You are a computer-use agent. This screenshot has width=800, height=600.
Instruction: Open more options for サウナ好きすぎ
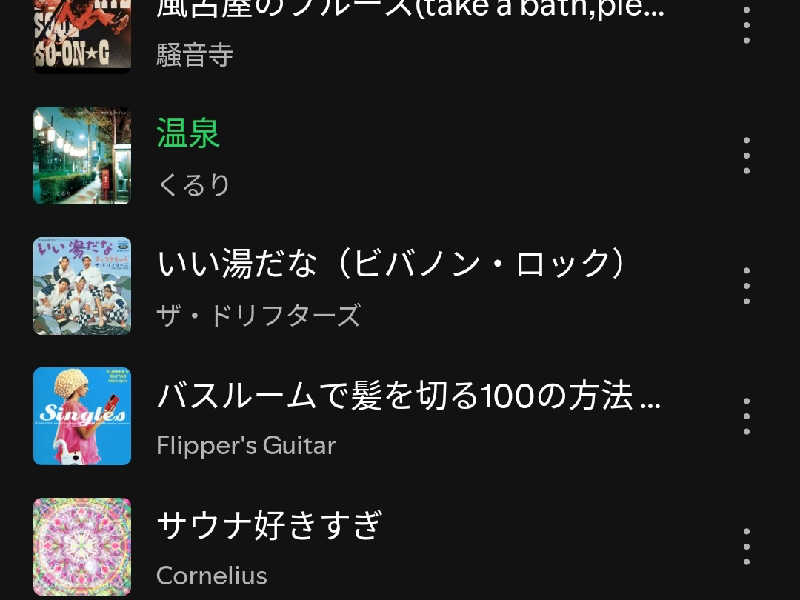point(747,546)
